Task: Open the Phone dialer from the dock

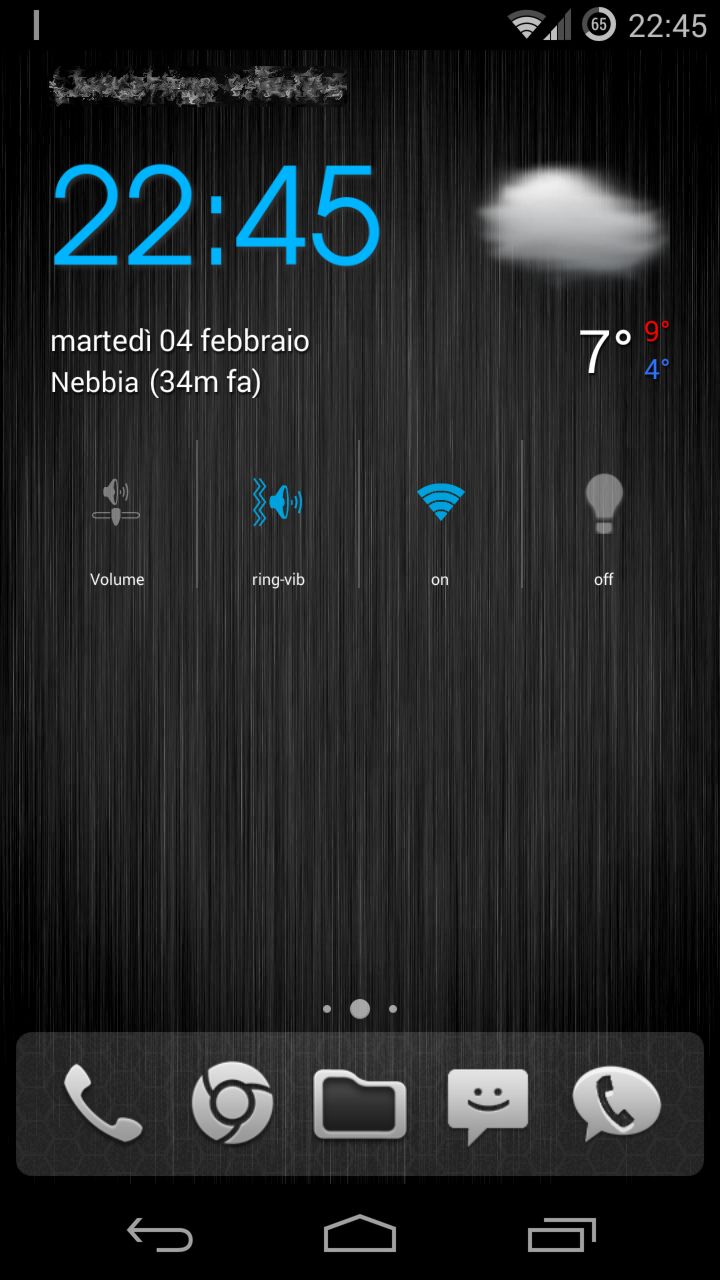Action: tap(104, 1103)
